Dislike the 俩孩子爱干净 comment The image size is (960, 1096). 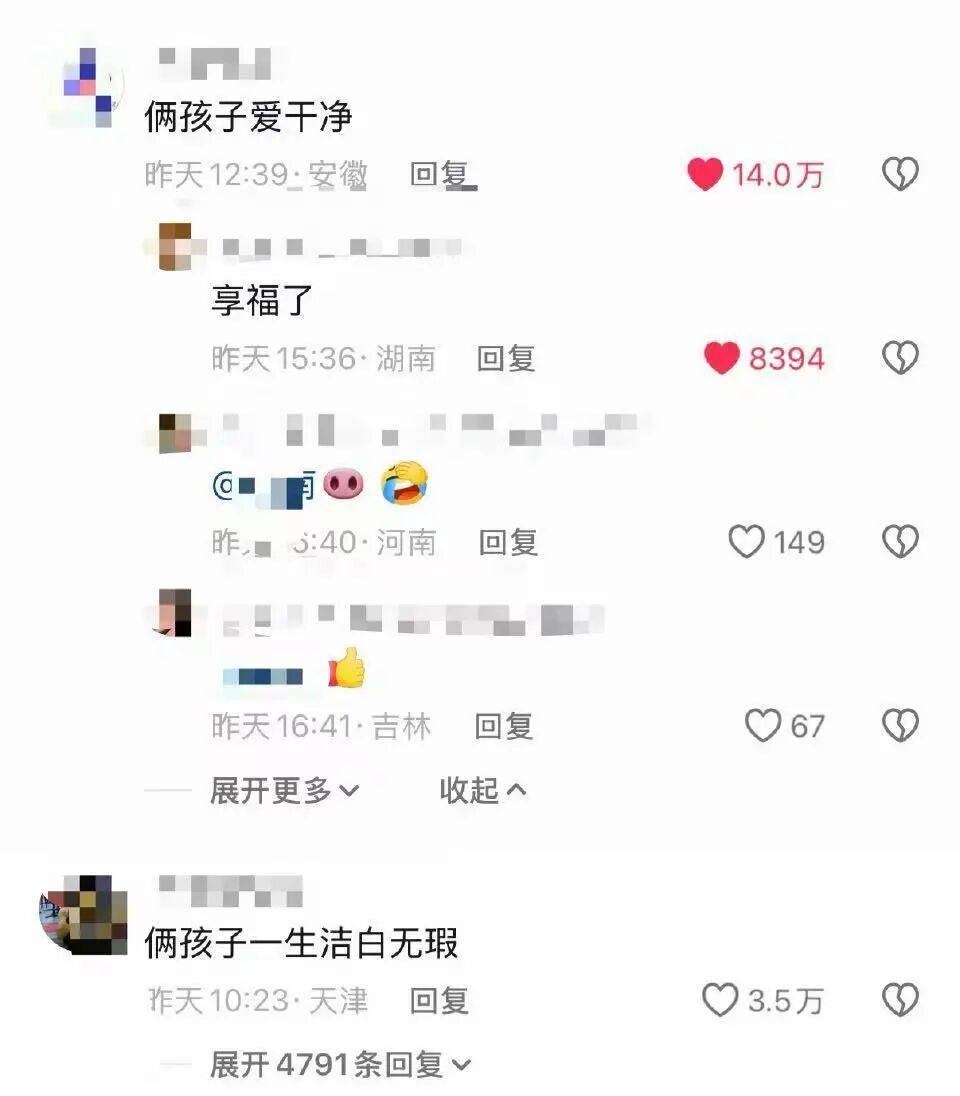pyautogui.click(x=899, y=175)
